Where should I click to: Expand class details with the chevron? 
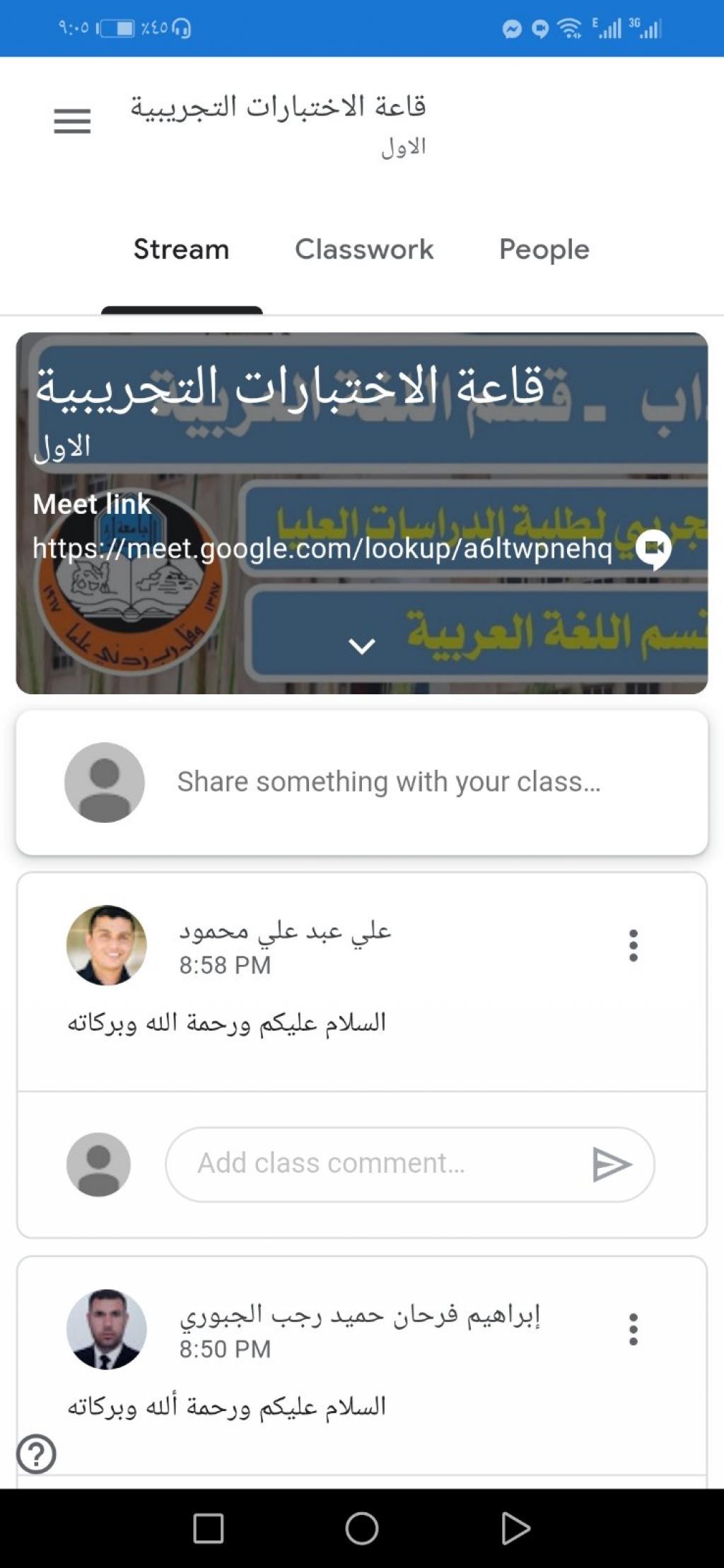pyautogui.click(x=361, y=645)
